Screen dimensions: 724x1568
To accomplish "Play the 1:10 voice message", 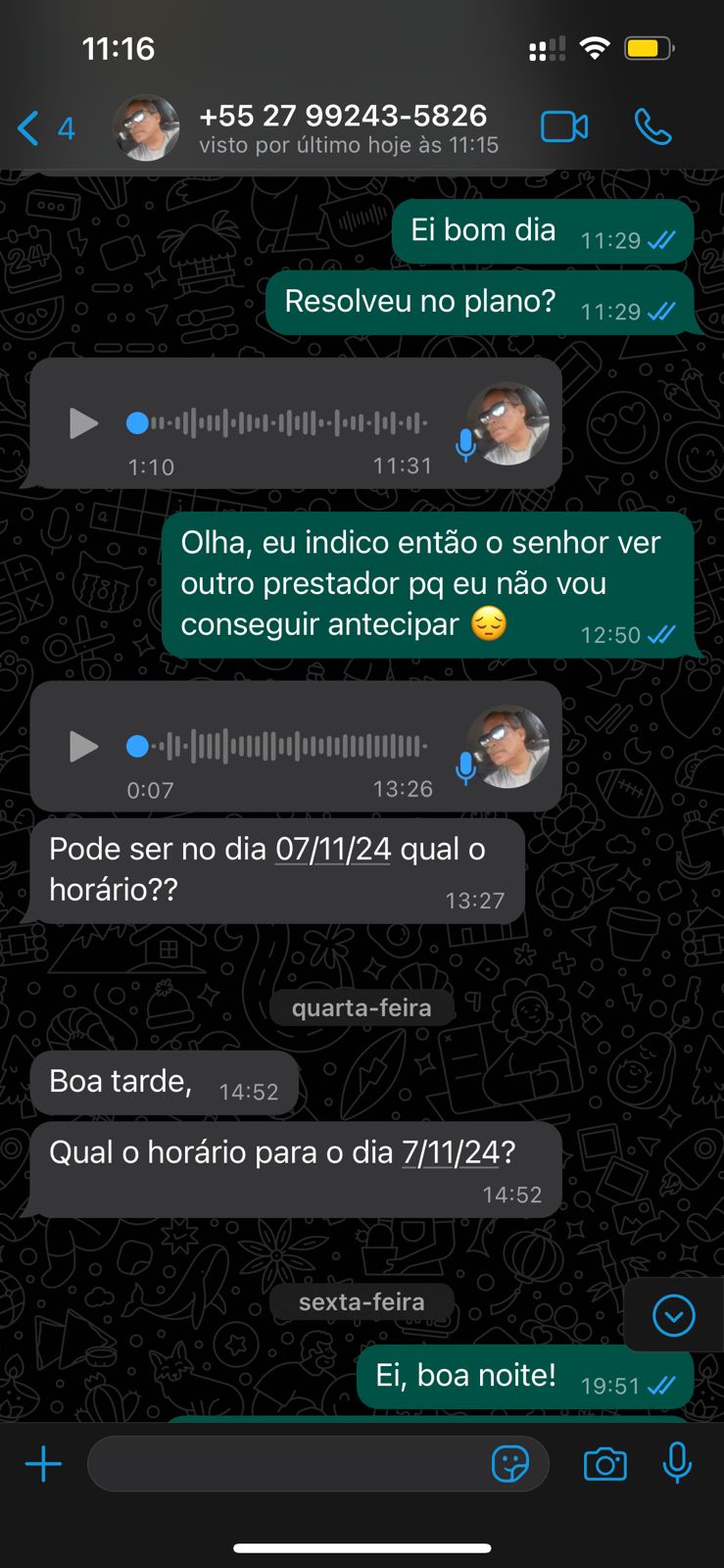I will 83,423.
